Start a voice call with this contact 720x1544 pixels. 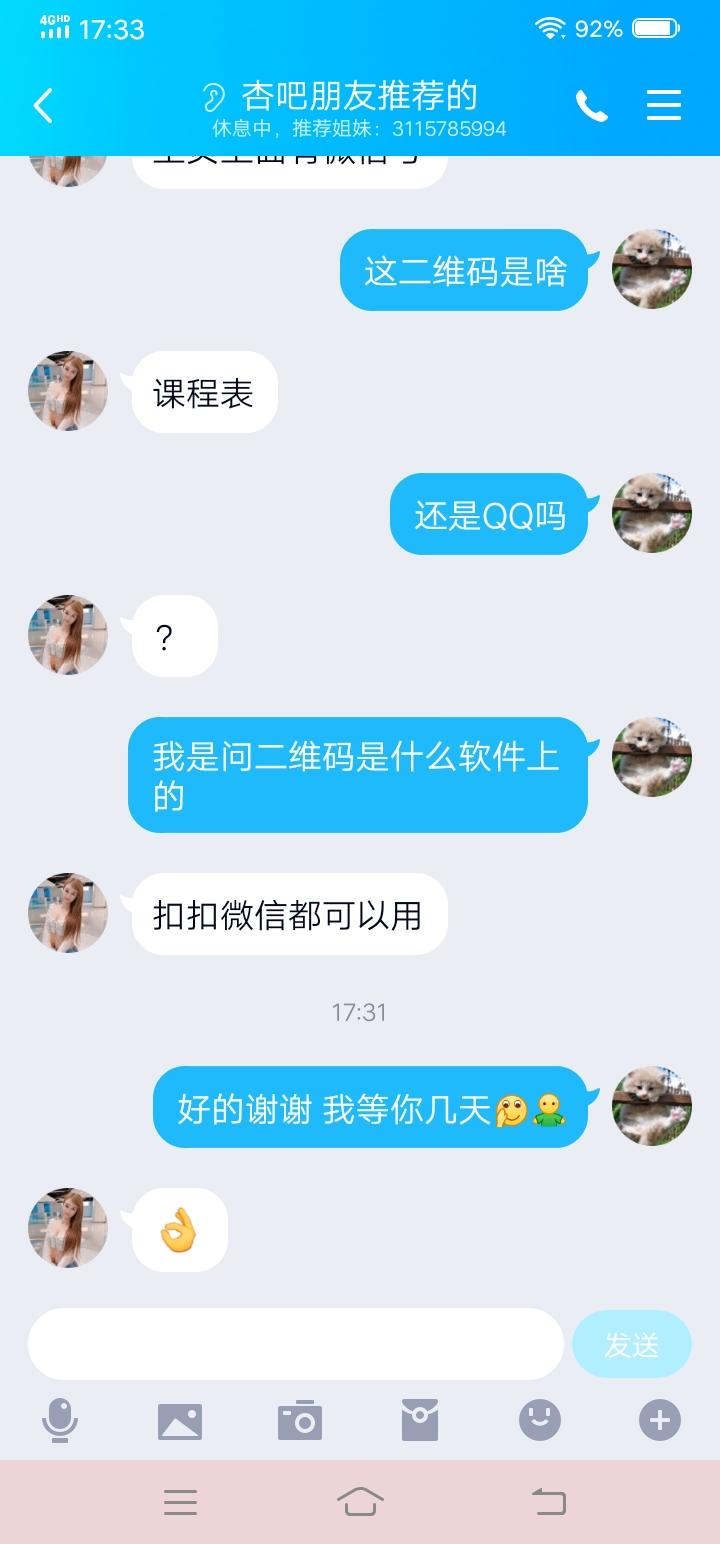pos(591,105)
